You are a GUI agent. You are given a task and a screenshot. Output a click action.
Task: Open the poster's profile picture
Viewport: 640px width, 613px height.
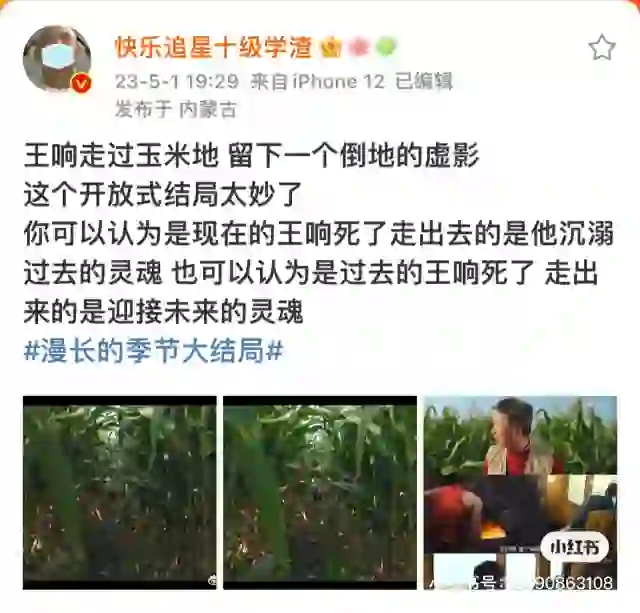tap(57, 58)
